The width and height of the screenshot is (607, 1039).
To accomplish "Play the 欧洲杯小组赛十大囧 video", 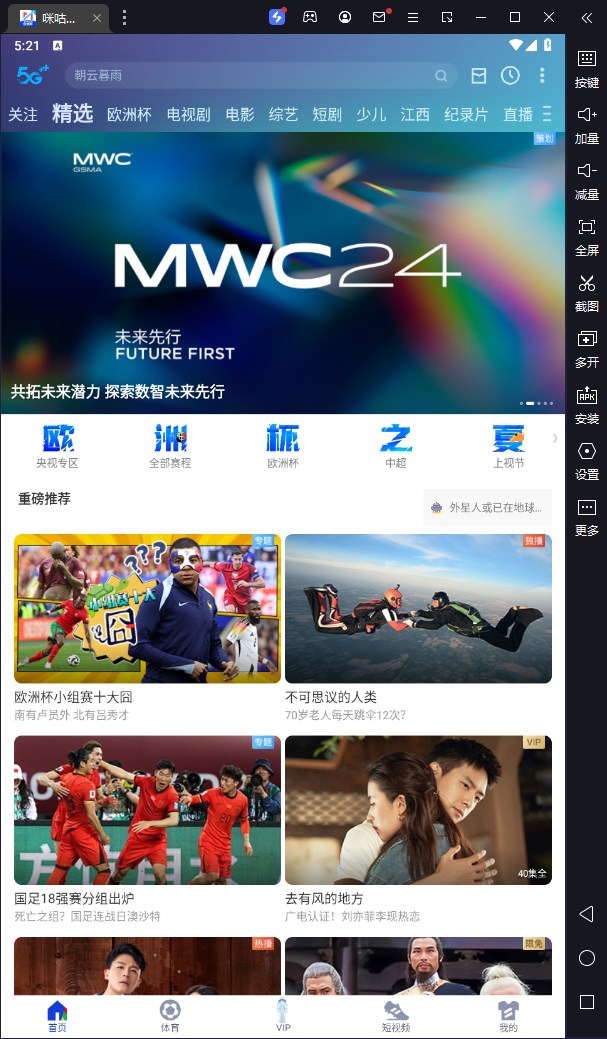I will tap(147, 608).
